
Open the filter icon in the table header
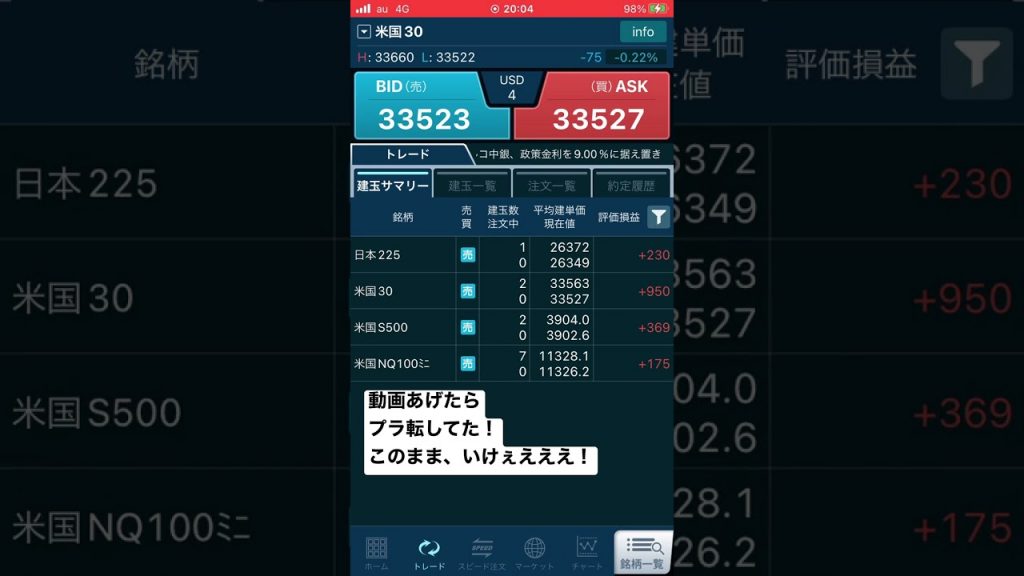[658, 217]
